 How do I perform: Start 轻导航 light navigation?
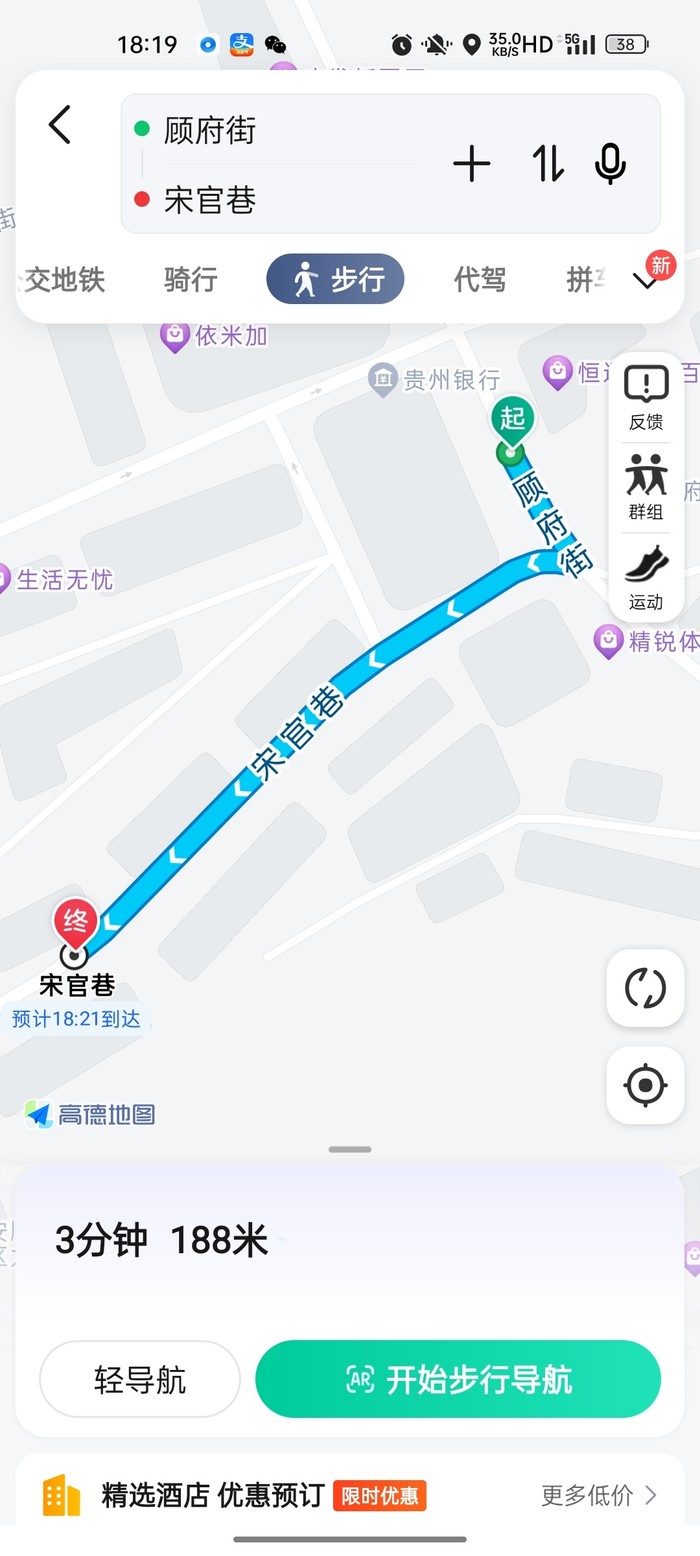[140, 1380]
